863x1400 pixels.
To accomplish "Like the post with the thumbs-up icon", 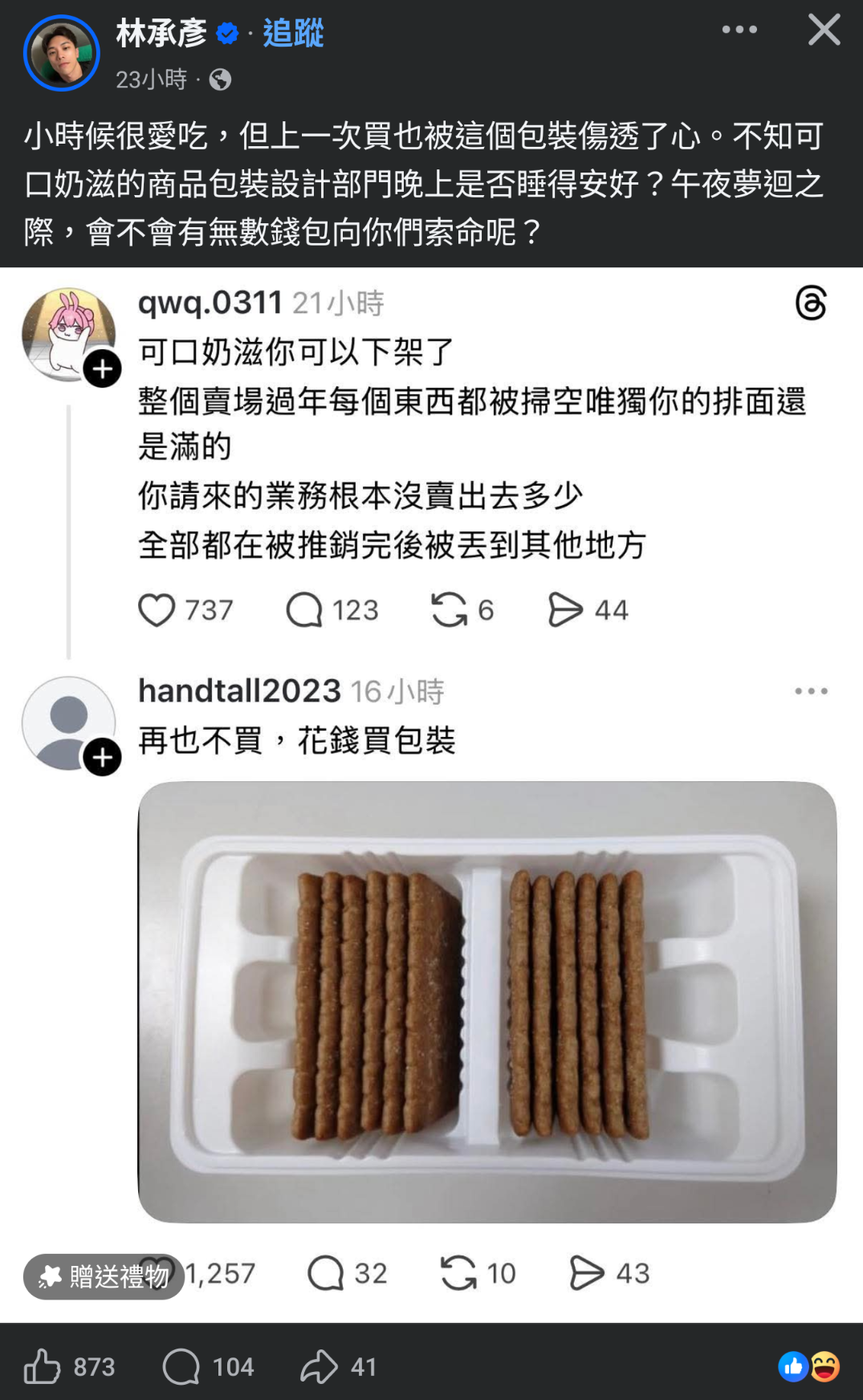I will point(43,1366).
